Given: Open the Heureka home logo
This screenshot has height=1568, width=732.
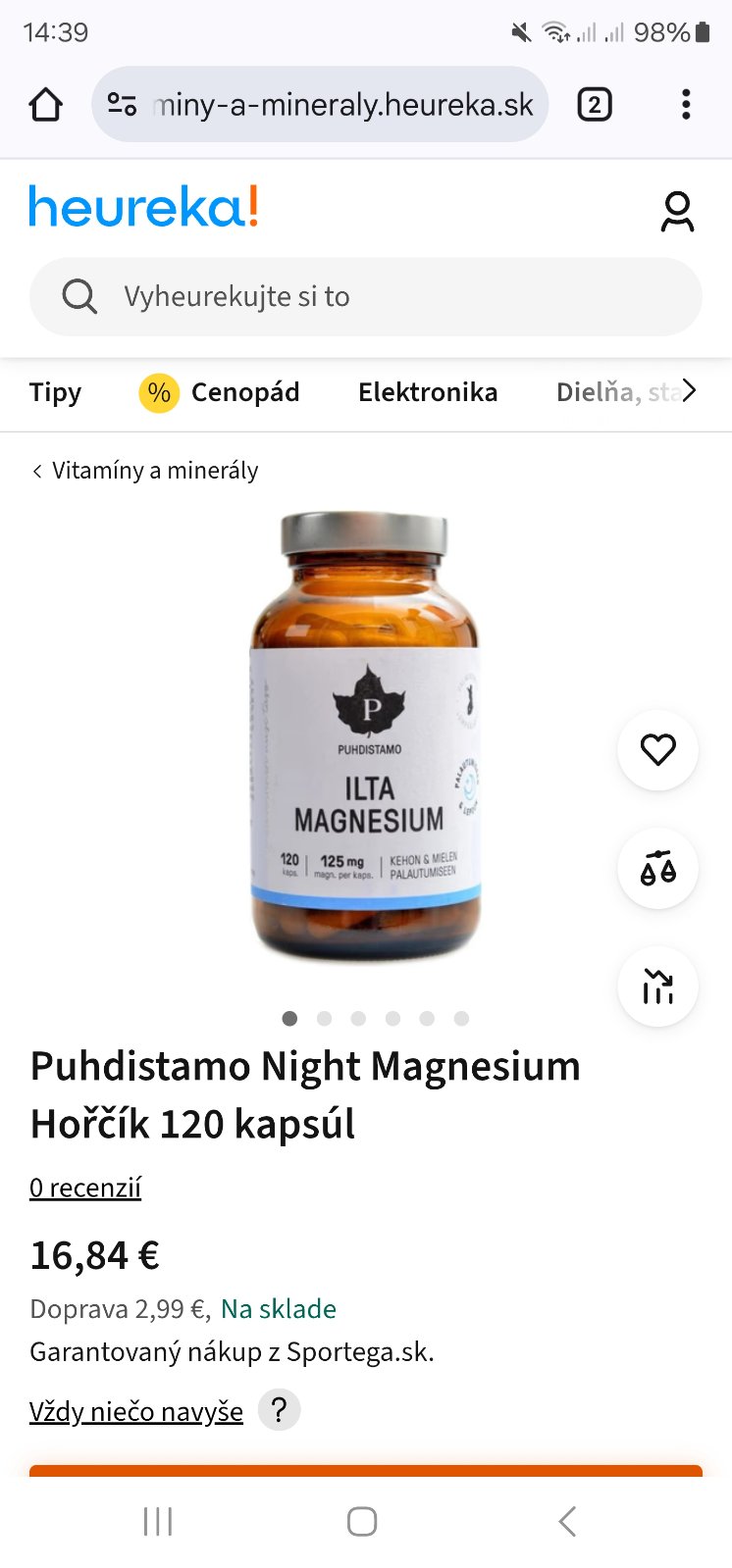Looking at the screenshot, I should pyautogui.click(x=143, y=207).
